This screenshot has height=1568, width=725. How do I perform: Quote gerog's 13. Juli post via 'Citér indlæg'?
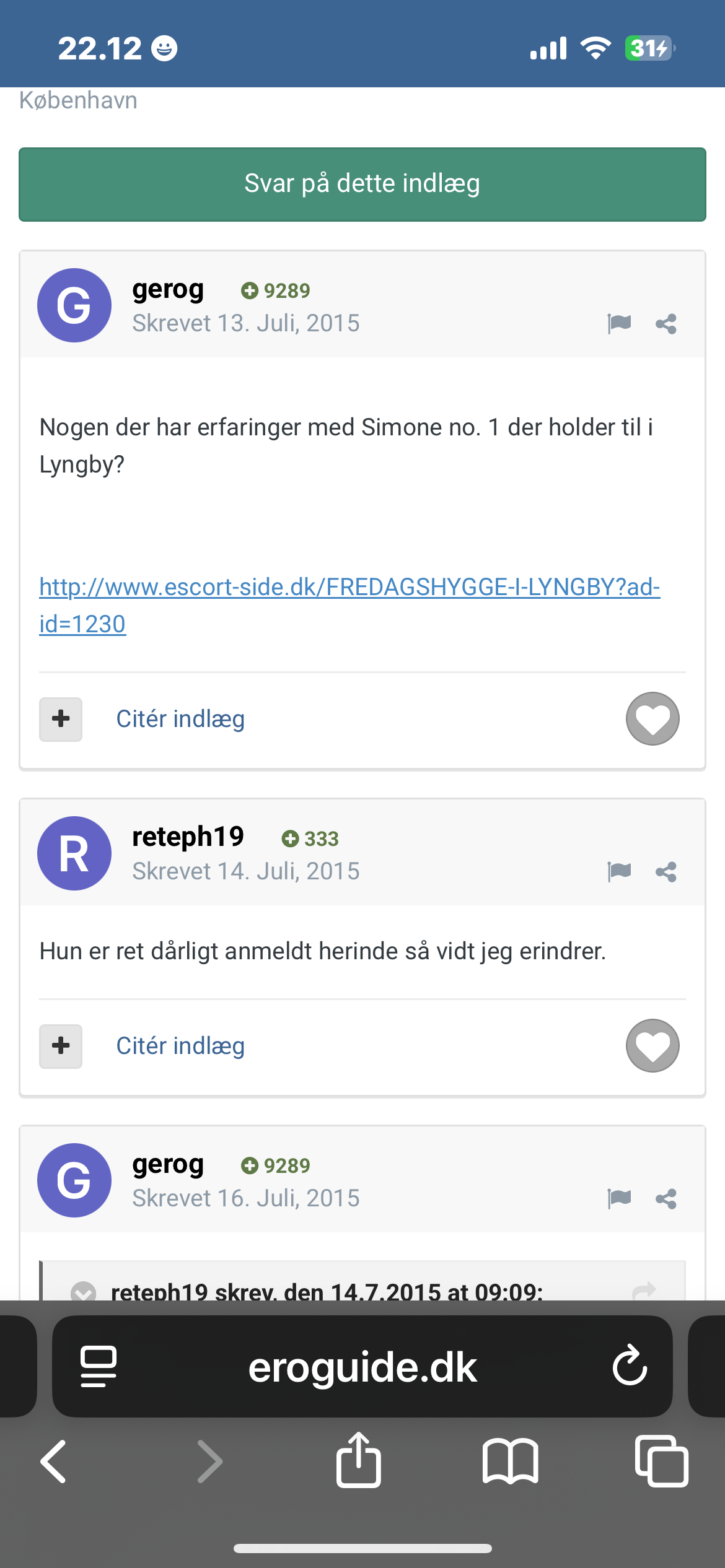pos(180,719)
